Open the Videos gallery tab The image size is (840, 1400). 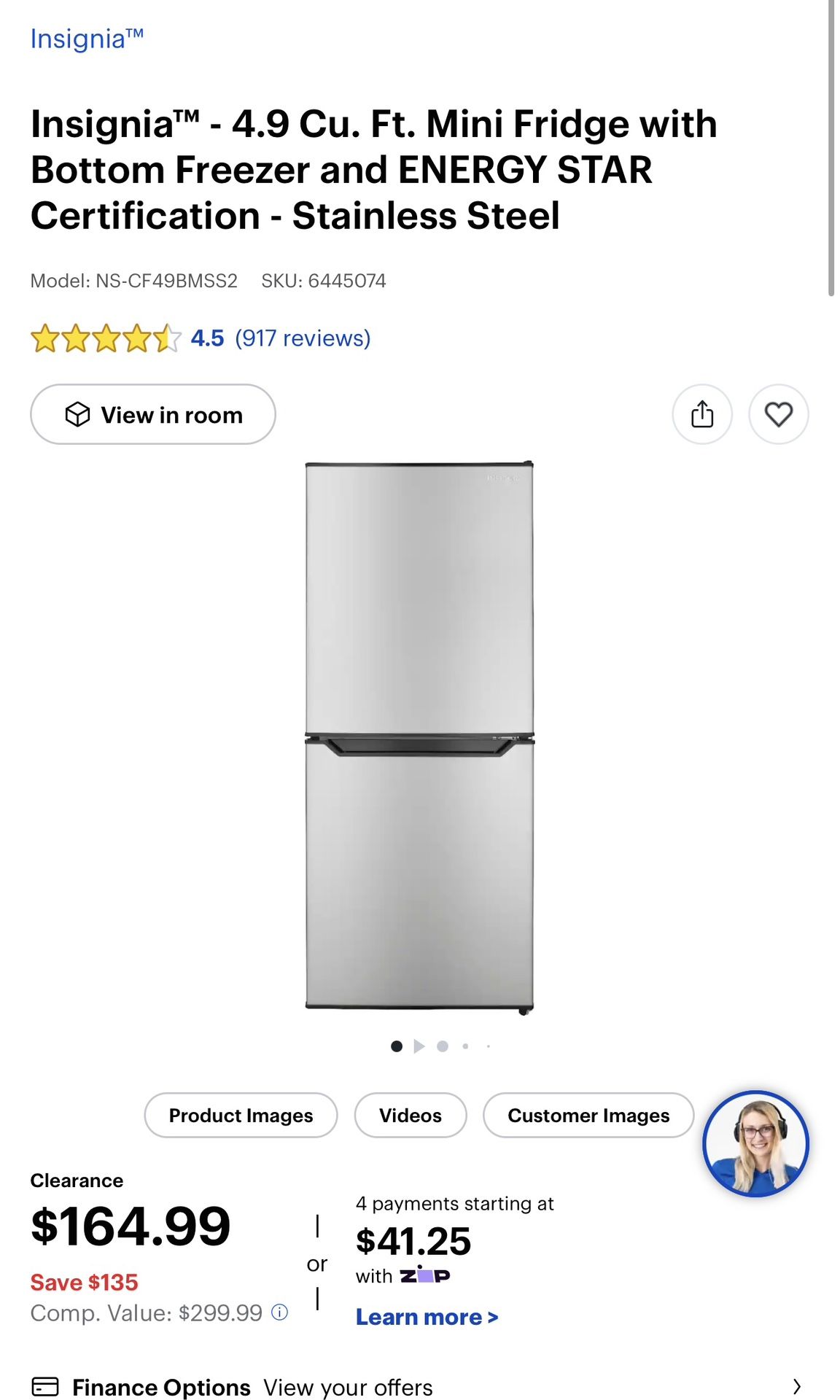click(x=410, y=1115)
